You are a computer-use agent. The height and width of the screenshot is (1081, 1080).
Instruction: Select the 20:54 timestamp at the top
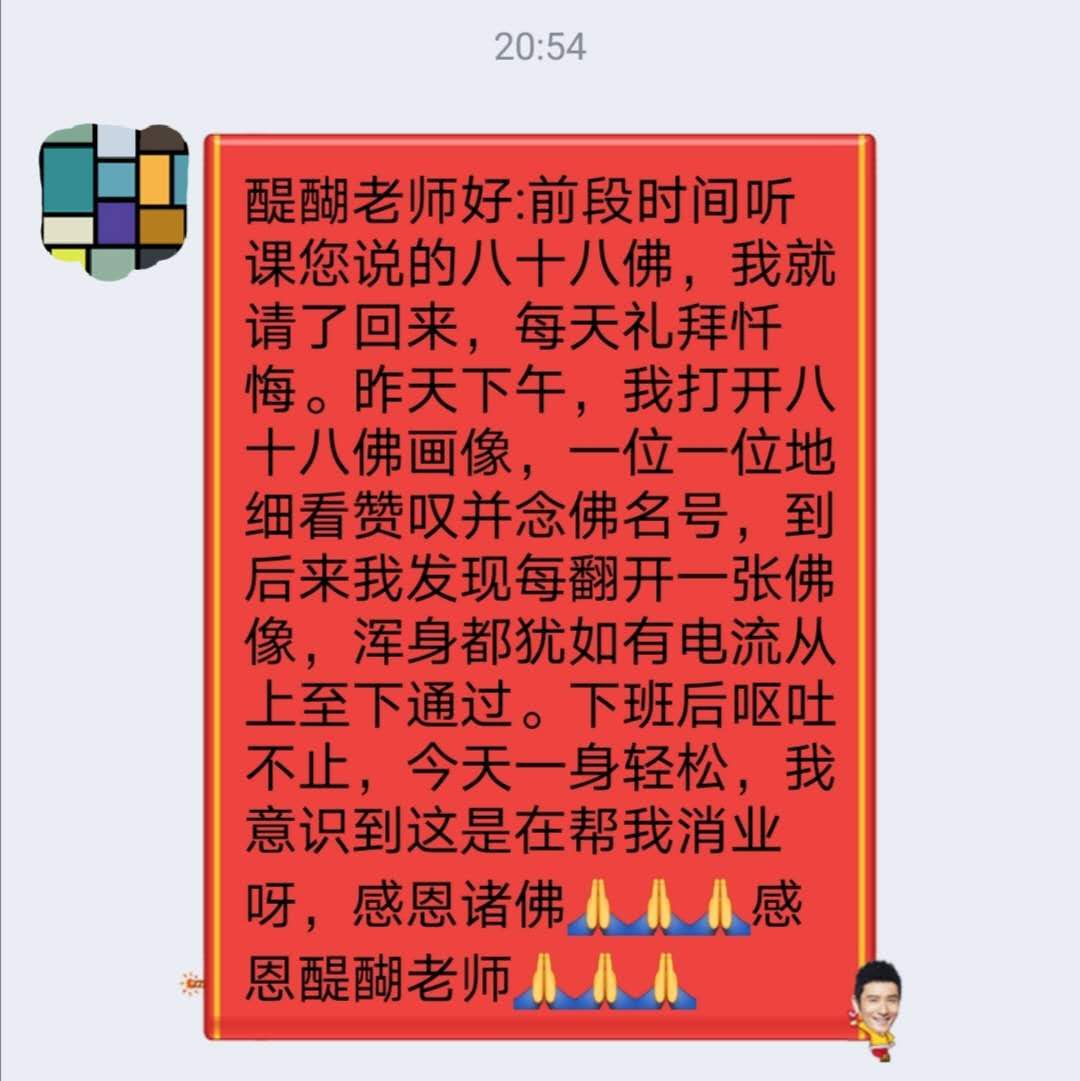tap(540, 43)
